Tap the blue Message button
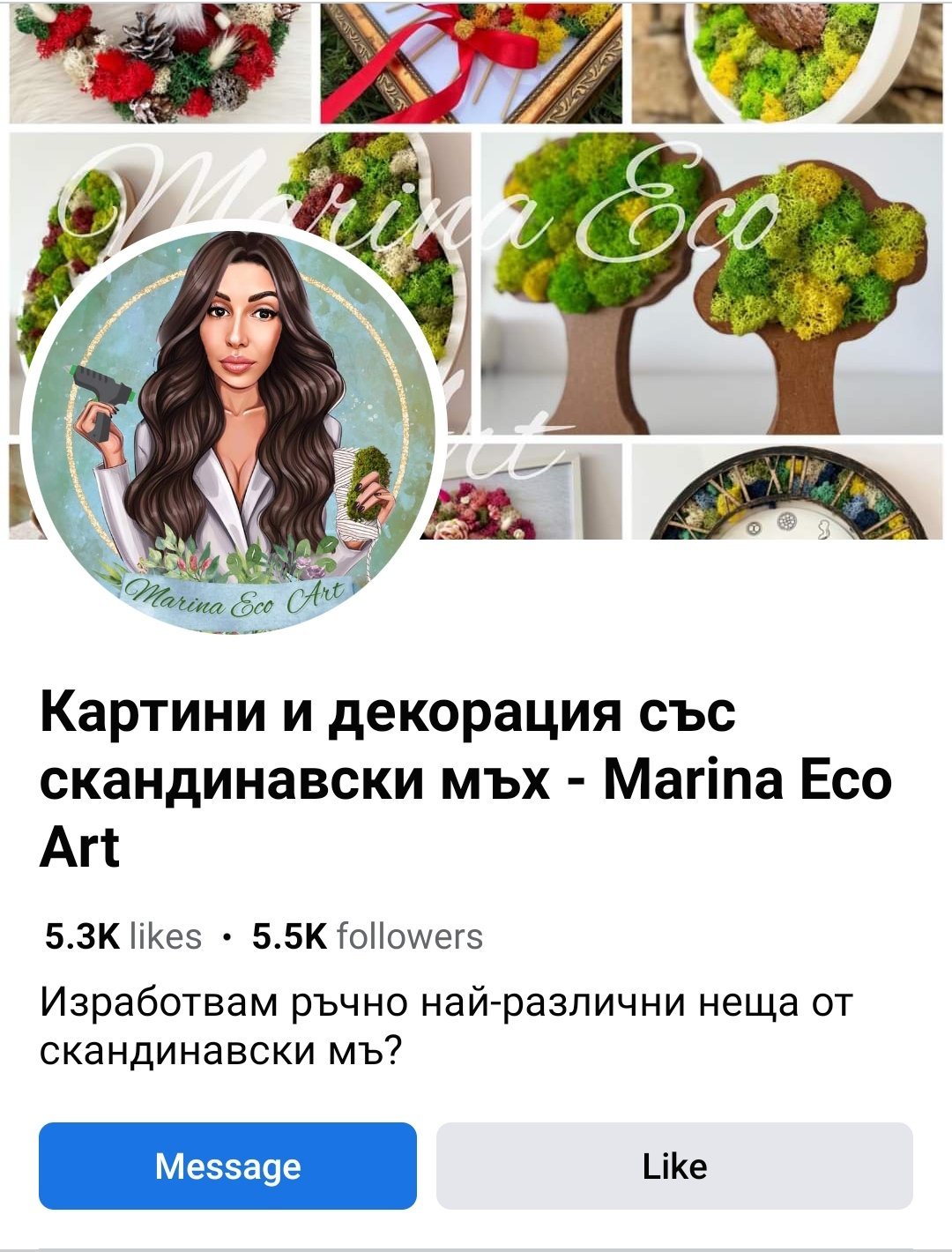The image size is (952, 1252). coord(227,1166)
